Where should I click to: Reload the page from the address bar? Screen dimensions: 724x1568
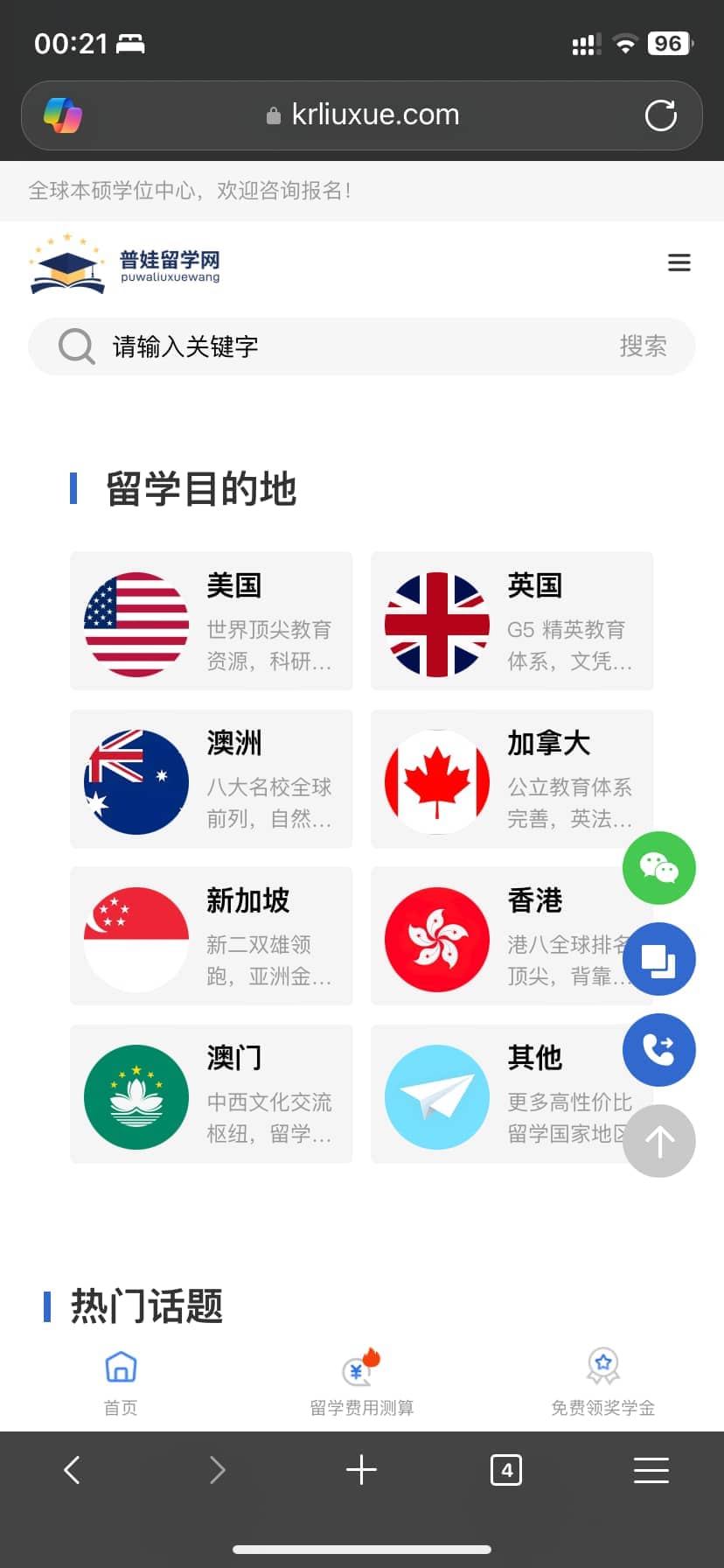pyautogui.click(x=661, y=115)
